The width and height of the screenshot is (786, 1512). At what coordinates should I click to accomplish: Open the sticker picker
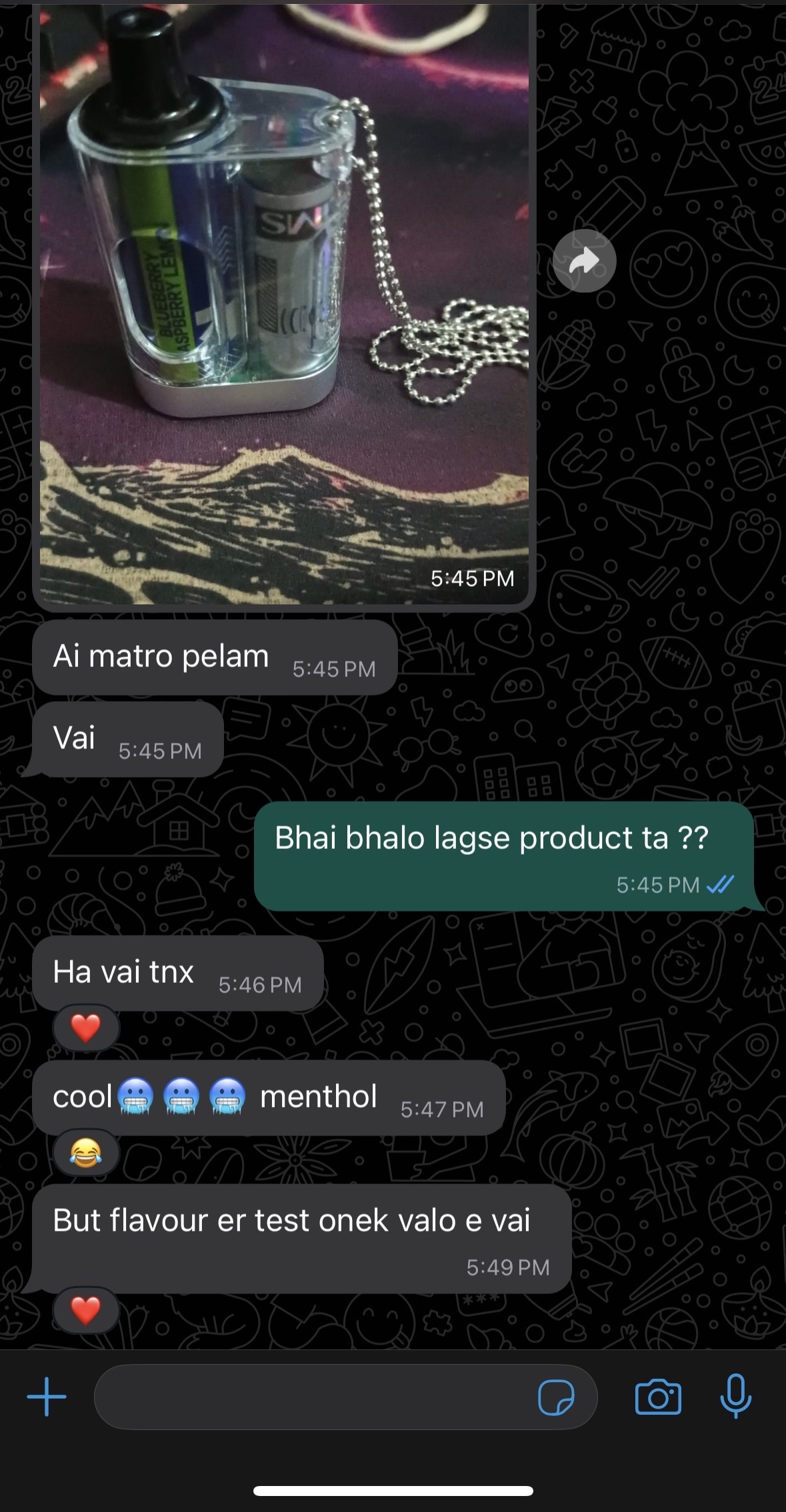(x=555, y=1397)
